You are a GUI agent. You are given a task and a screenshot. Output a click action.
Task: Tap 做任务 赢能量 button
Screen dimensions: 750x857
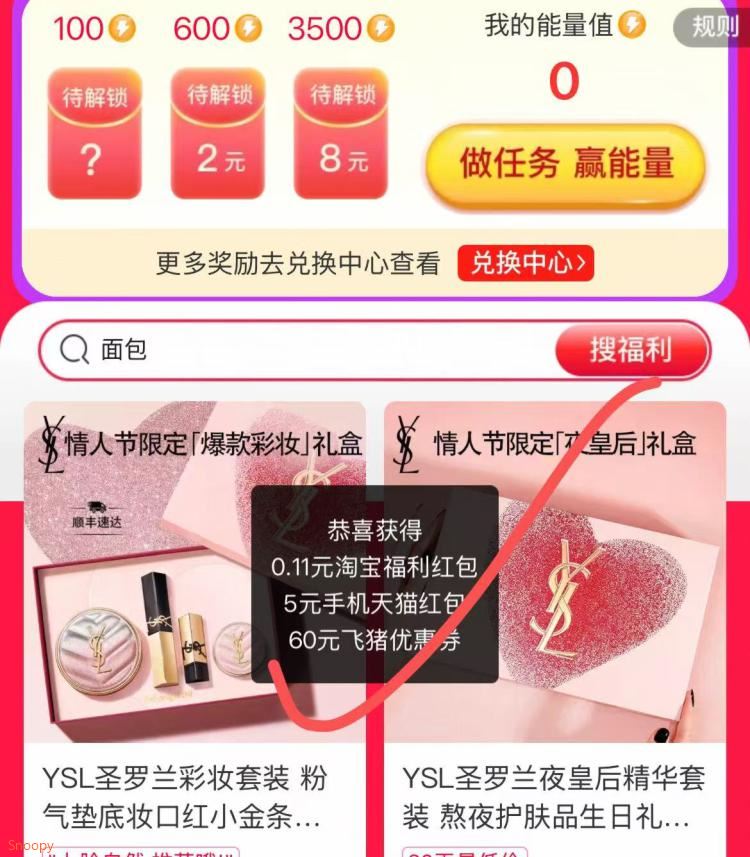(566, 164)
